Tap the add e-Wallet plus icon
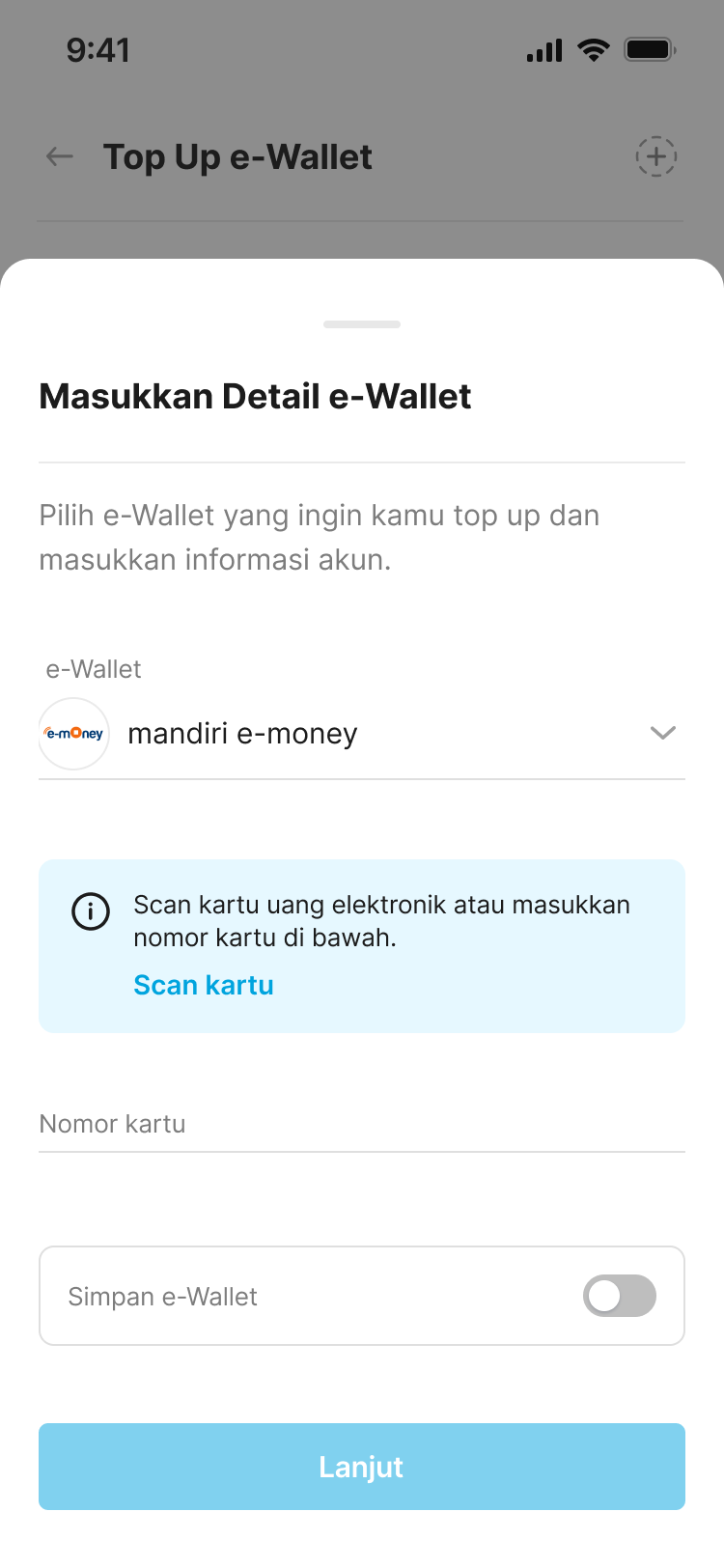724x1568 pixels. (x=655, y=156)
